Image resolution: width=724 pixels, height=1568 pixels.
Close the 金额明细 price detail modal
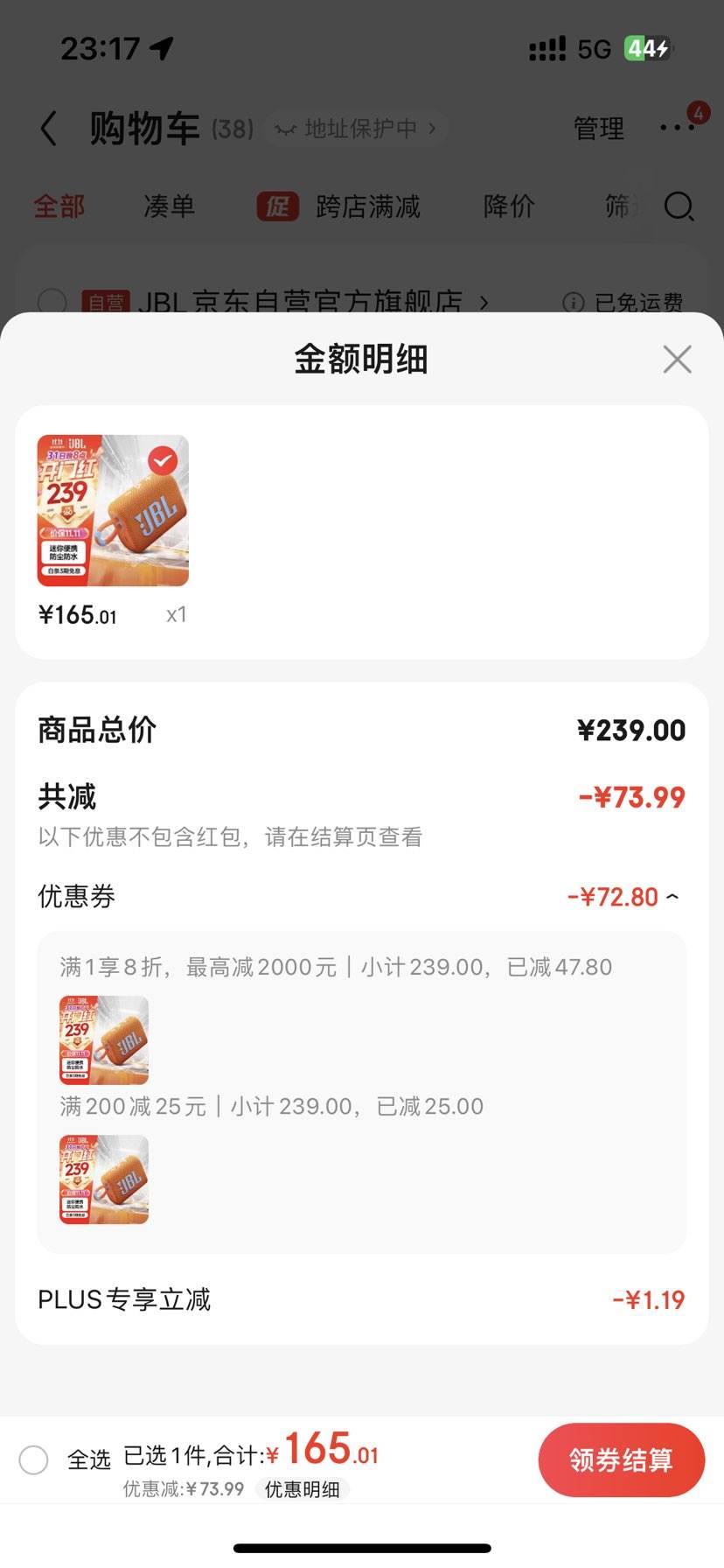point(677,359)
